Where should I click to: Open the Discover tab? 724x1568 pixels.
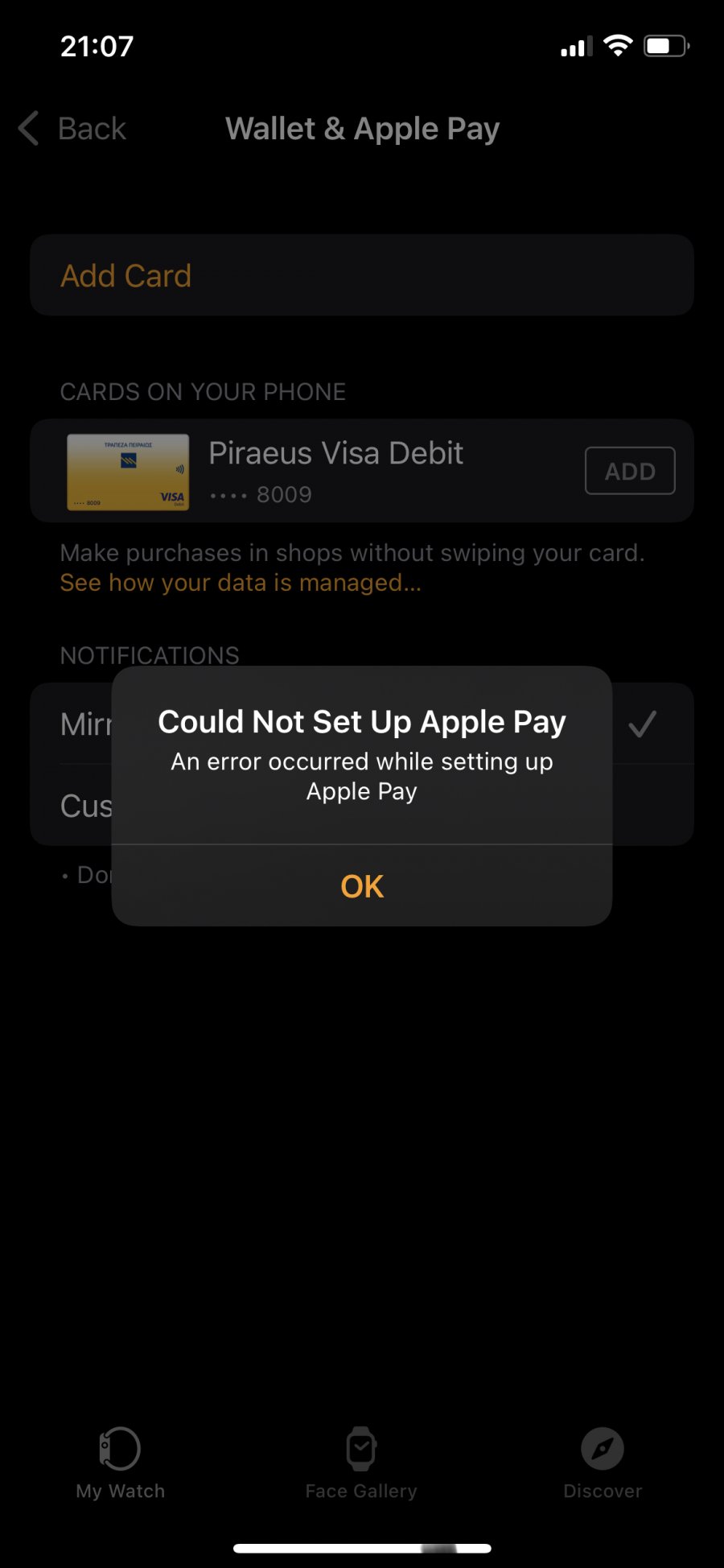(x=603, y=1463)
